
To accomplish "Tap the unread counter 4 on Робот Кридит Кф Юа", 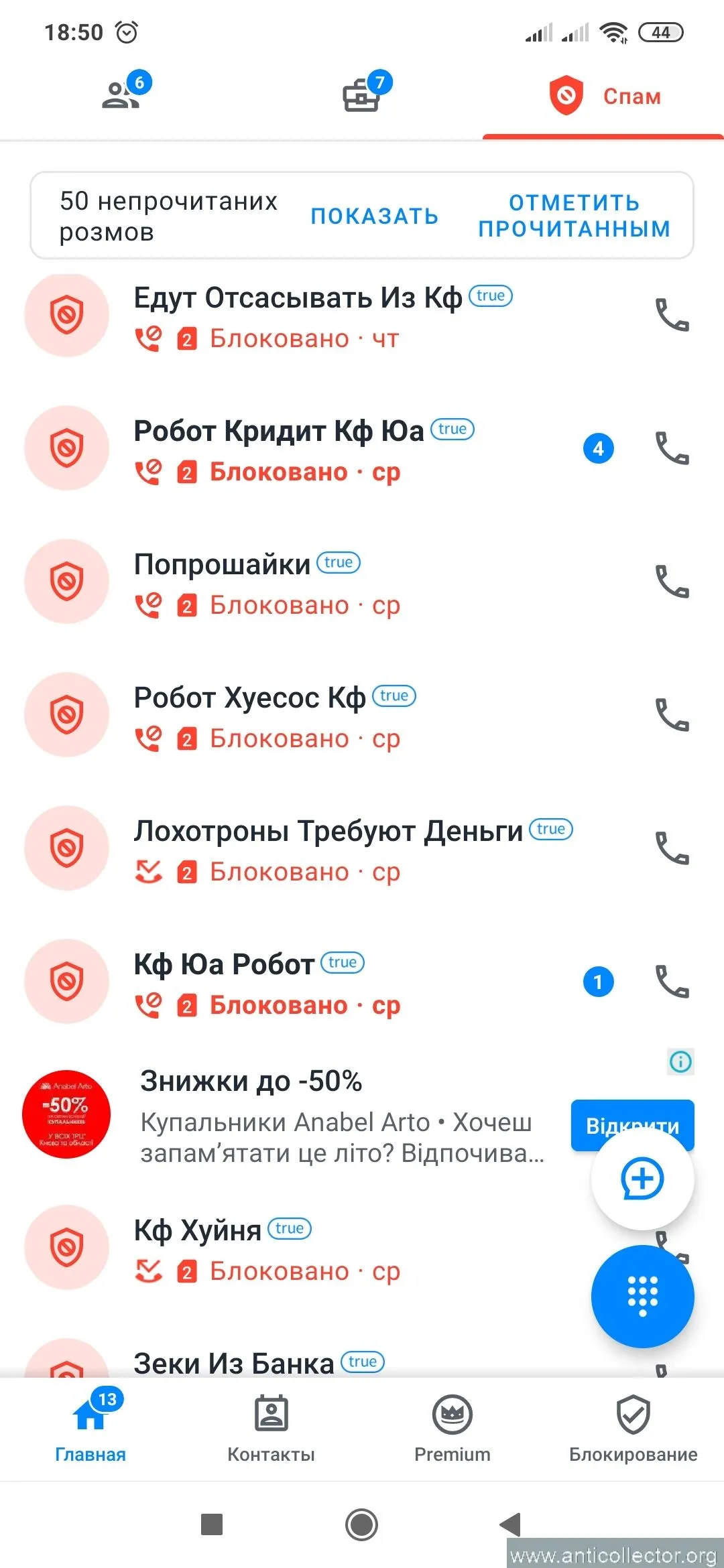I will click(x=597, y=448).
